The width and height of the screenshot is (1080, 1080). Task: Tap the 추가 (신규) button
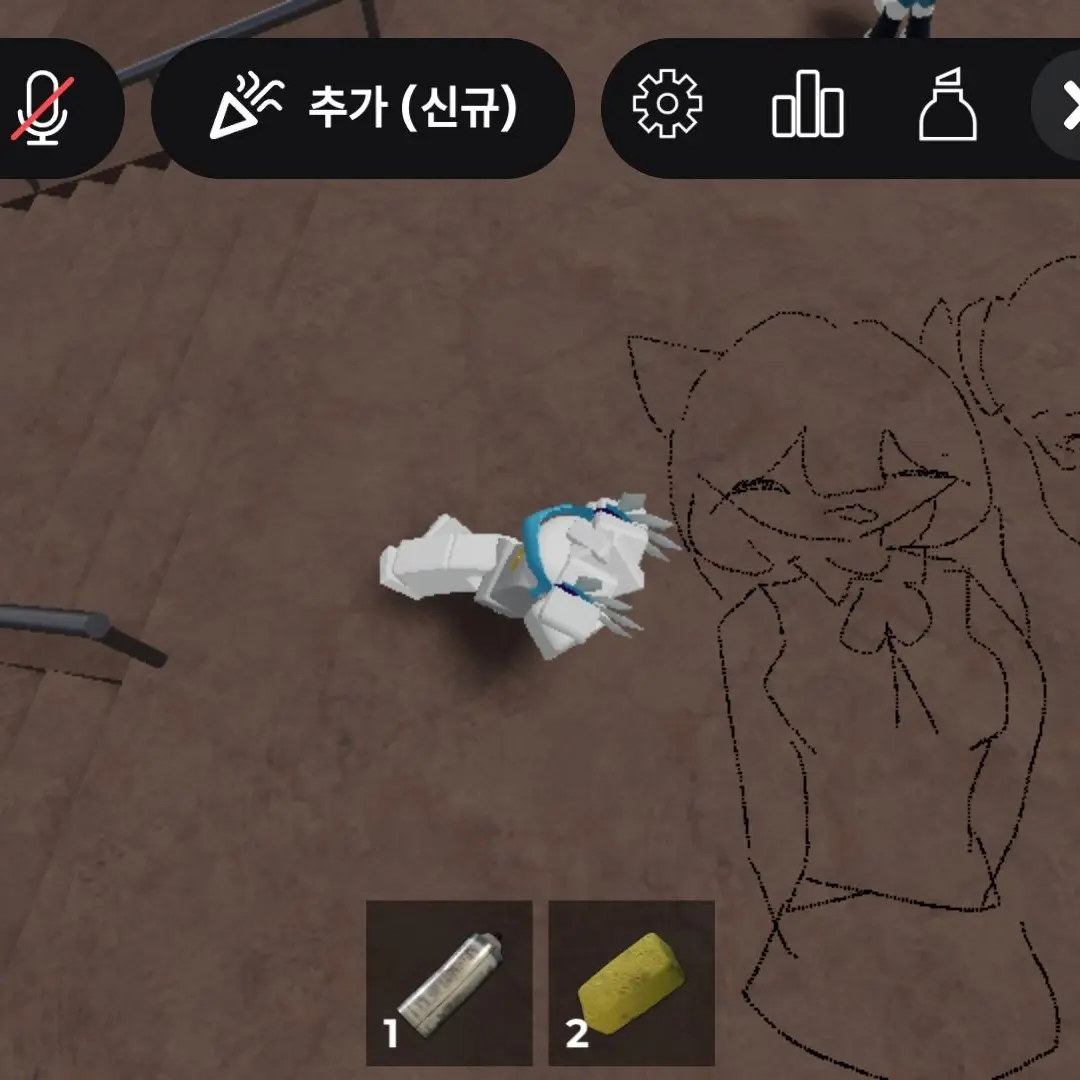point(363,107)
